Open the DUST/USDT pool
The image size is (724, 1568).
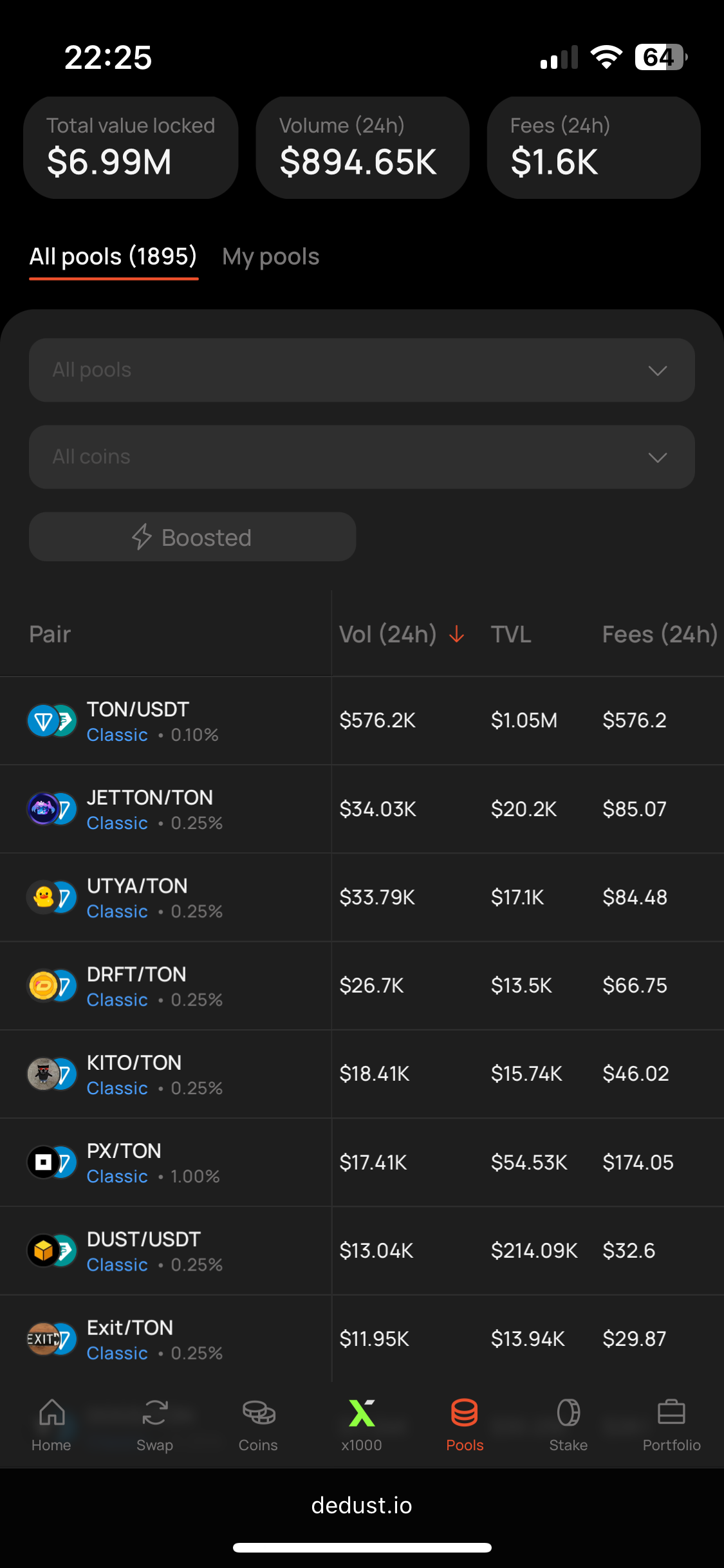144,1251
